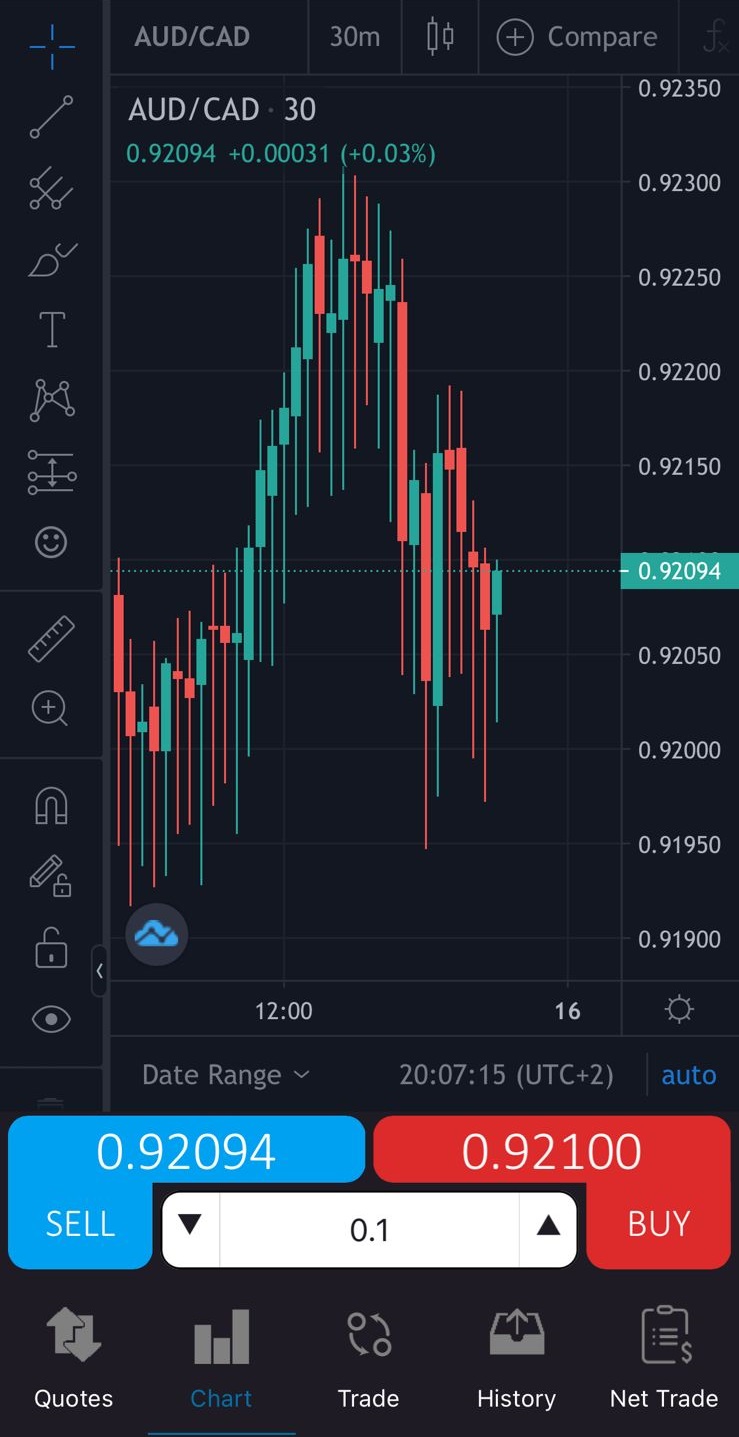Activate the zoom in tool

pyautogui.click(x=51, y=708)
